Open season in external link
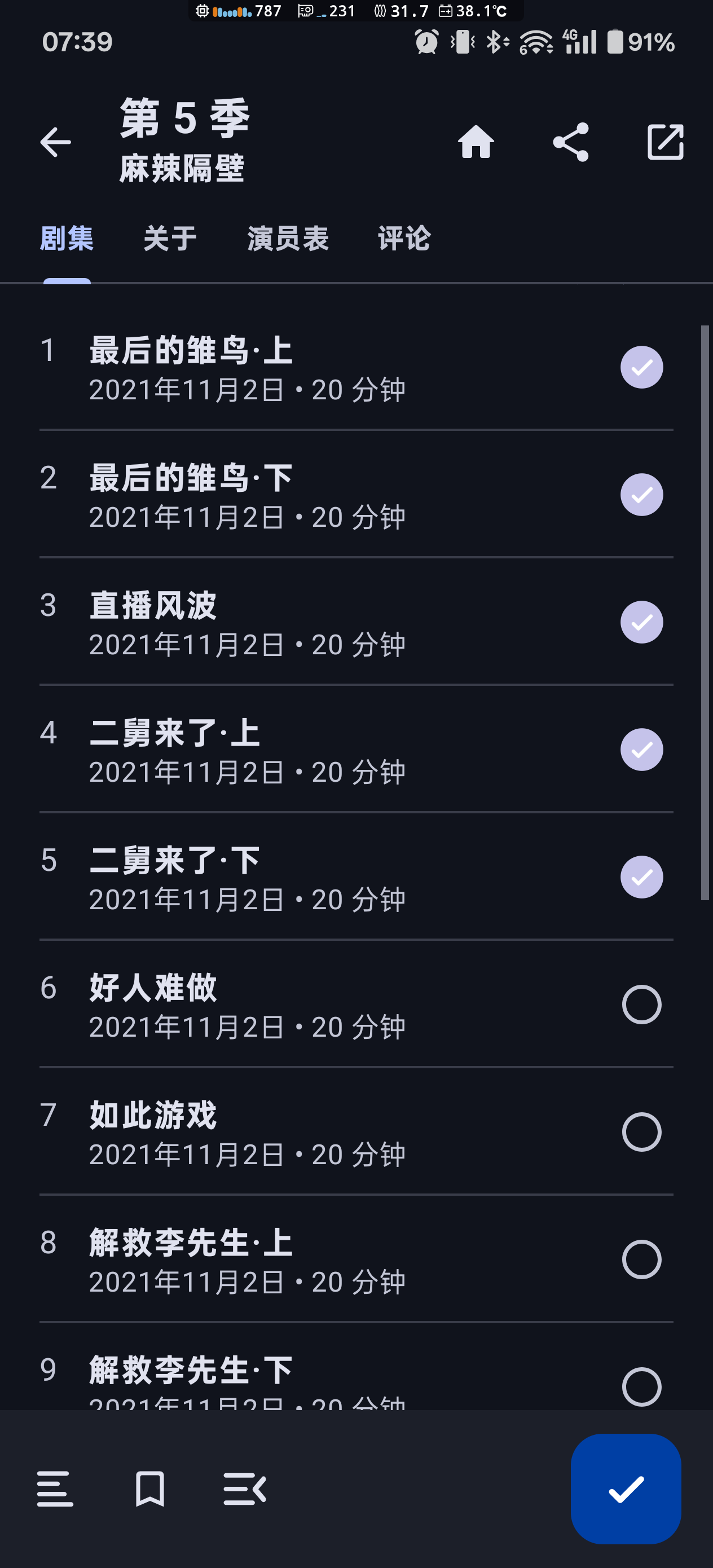The height and width of the screenshot is (1568, 713). point(665,142)
